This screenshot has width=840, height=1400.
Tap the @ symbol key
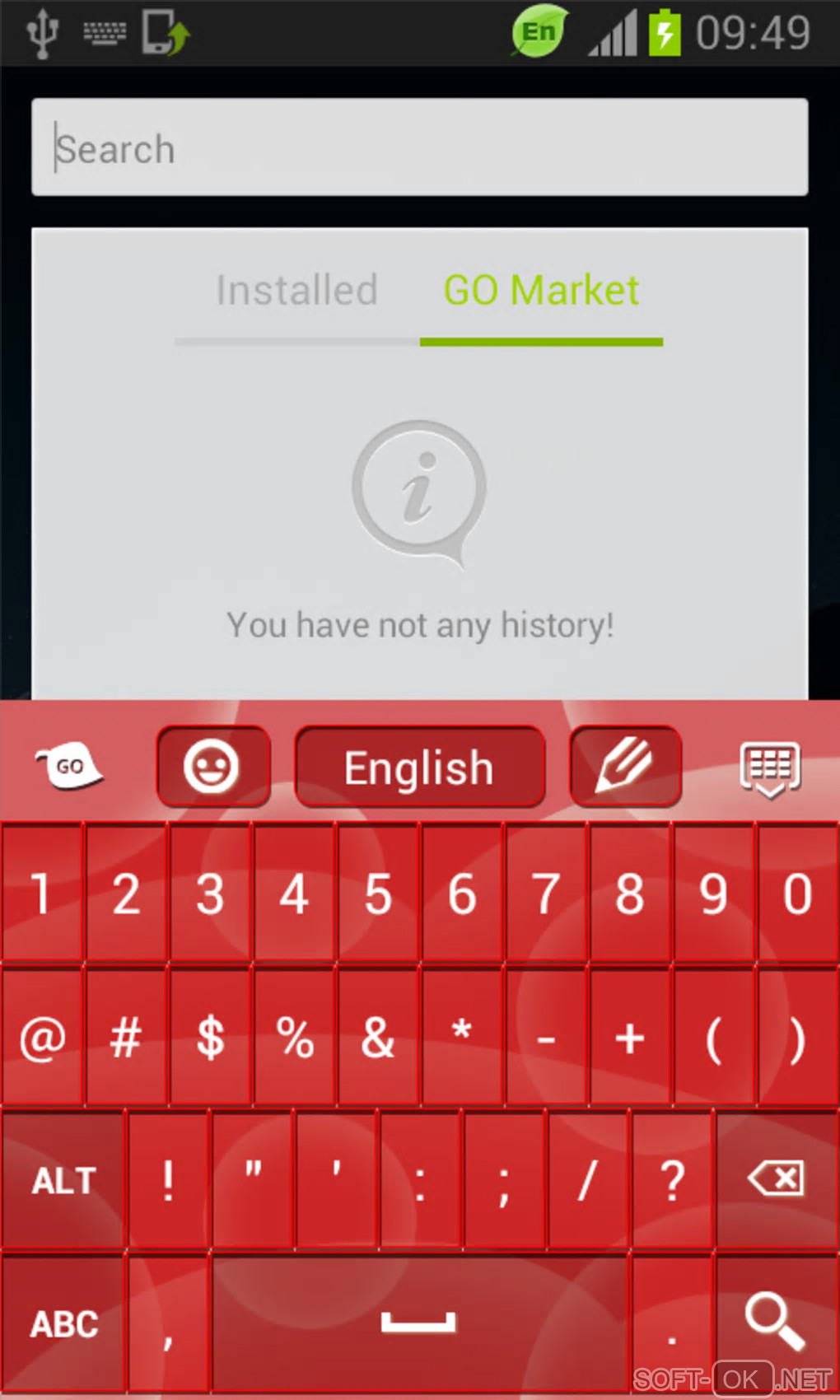[x=42, y=1037]
